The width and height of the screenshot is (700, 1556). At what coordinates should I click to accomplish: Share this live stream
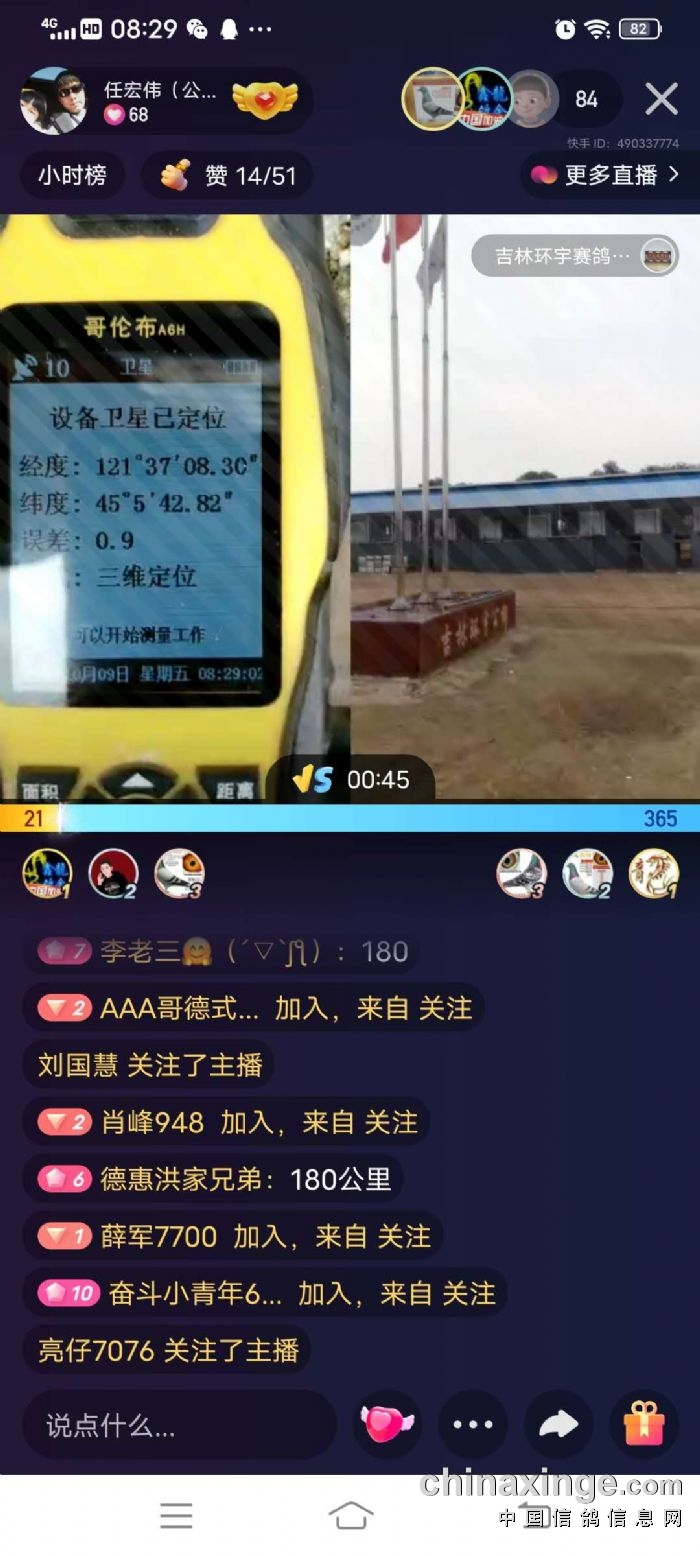(559, 1424)
